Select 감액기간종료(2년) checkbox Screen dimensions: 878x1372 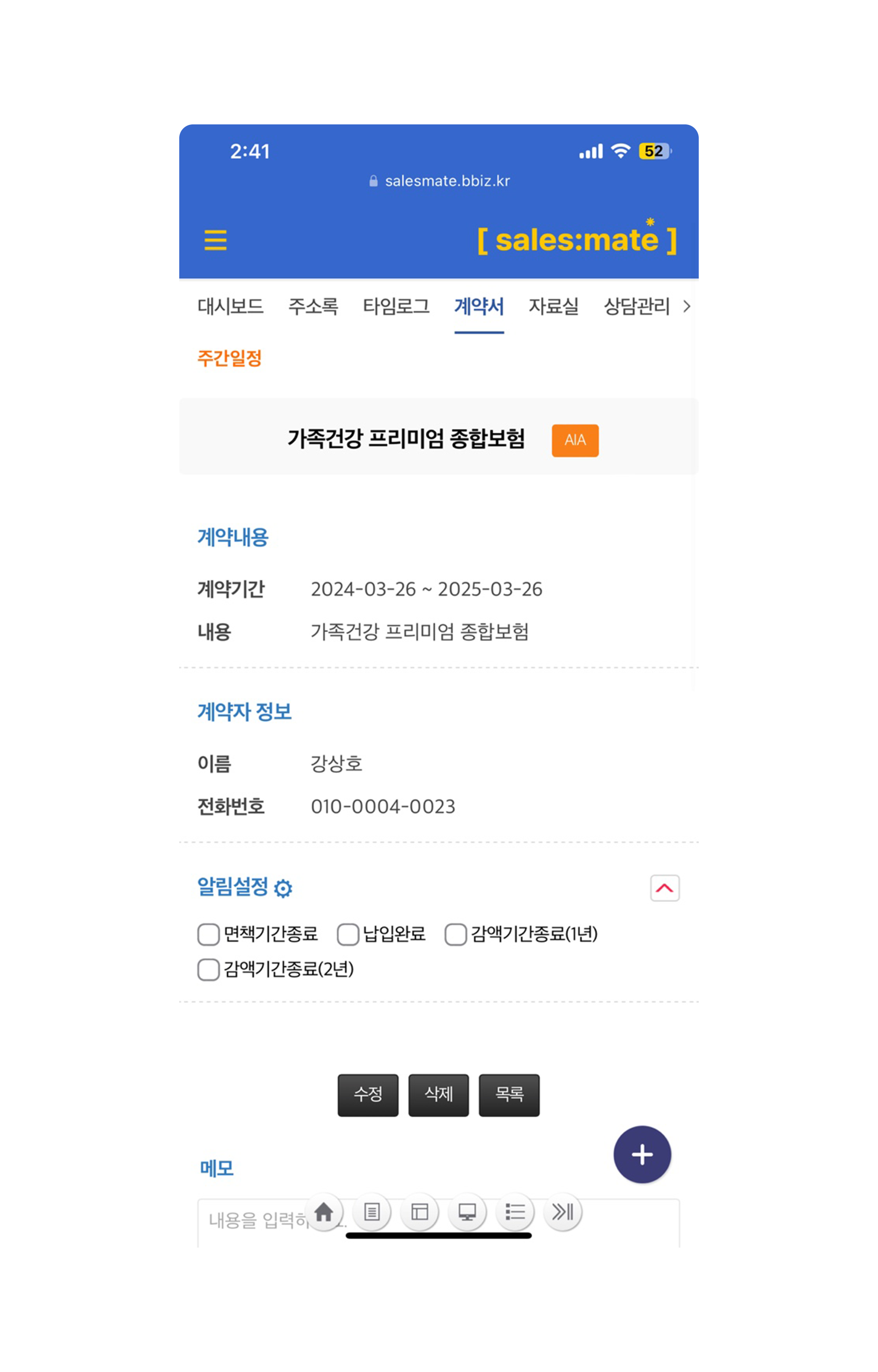208,970
